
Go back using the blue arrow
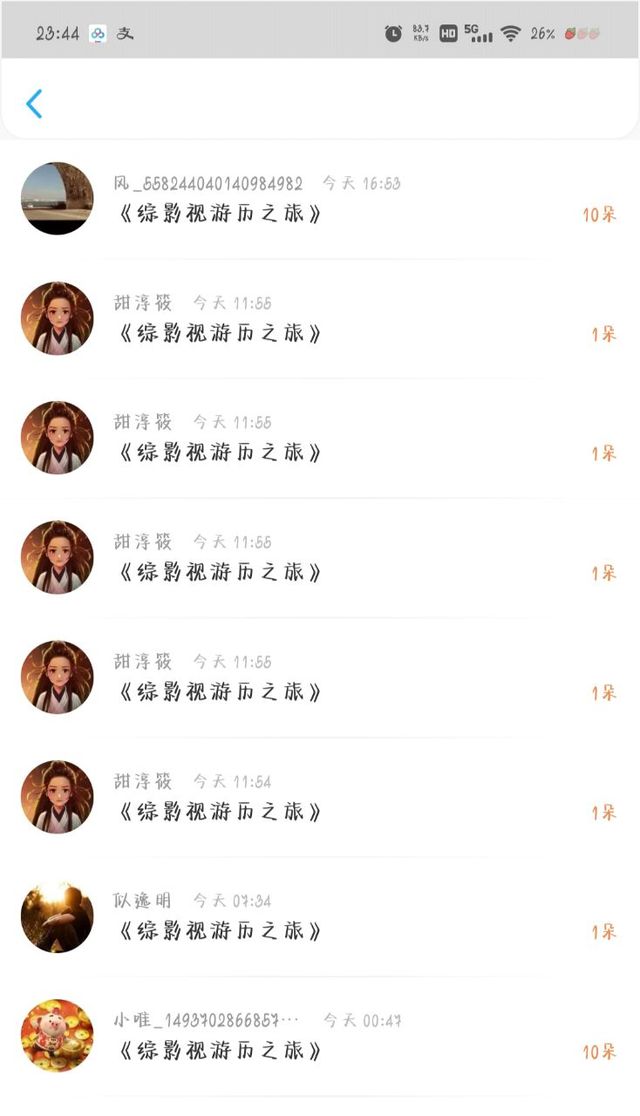(x=34, y=104)
